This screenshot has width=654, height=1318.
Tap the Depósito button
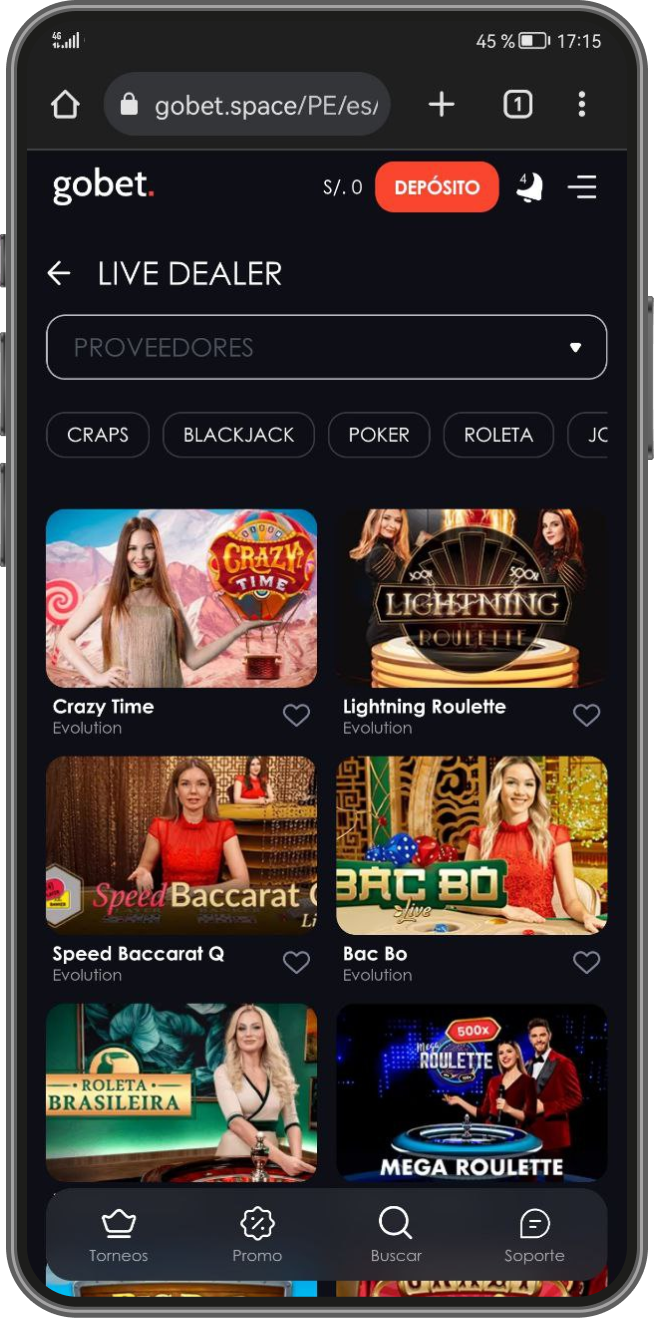(x=436, y=187)
